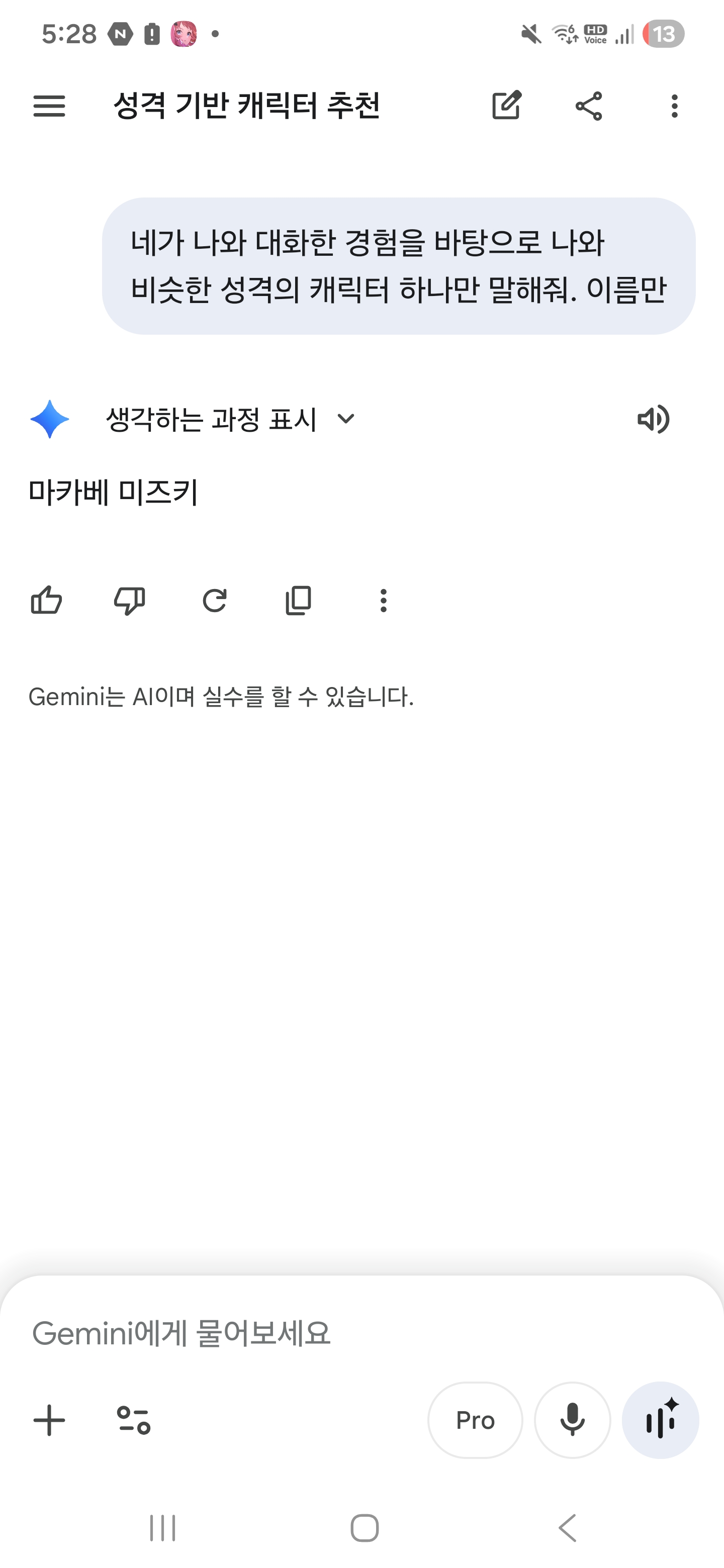This screenshot has width=724, height=1568.
Task: Share this conversation
Action: (589, 107)
